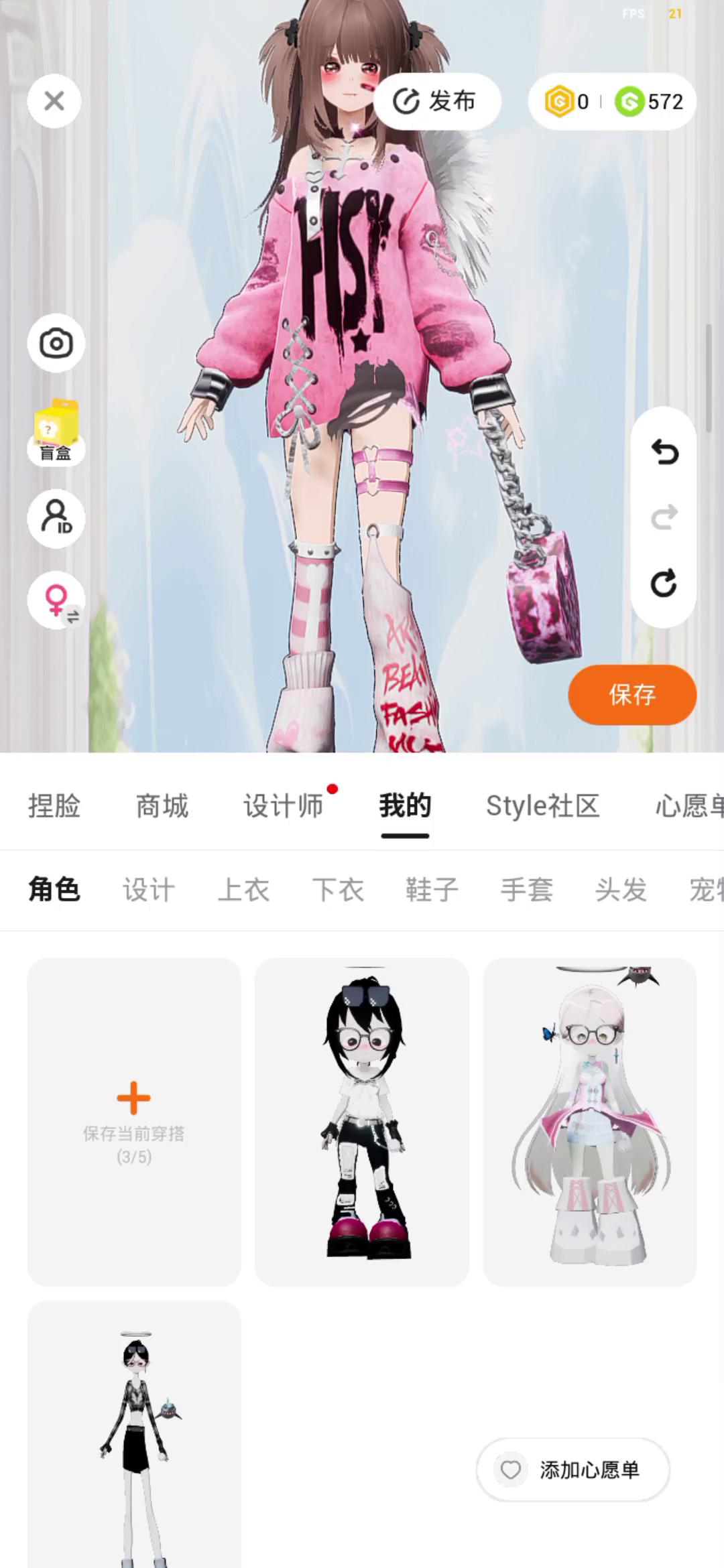Switch character gender
This screenshot has height=1568, width=724.
[57, 600]
